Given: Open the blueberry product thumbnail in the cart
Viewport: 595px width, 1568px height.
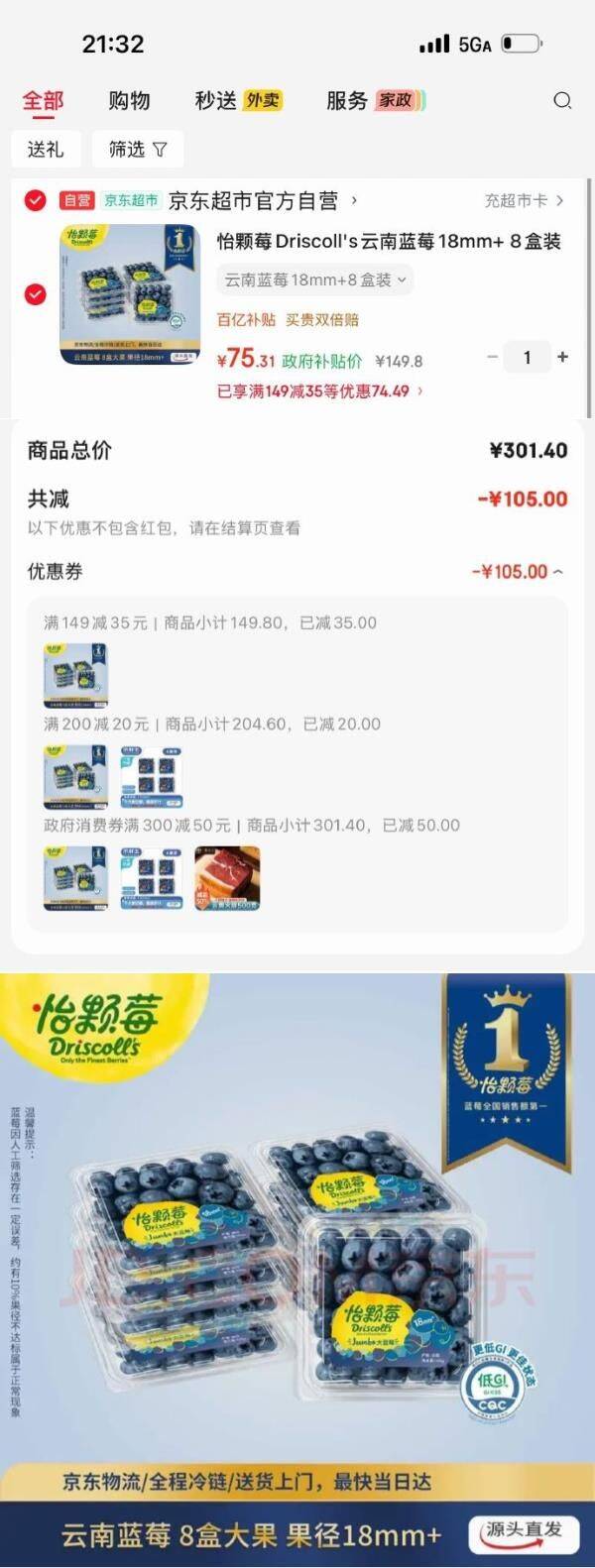Looking at the screenshot, I should coord(130,294).
